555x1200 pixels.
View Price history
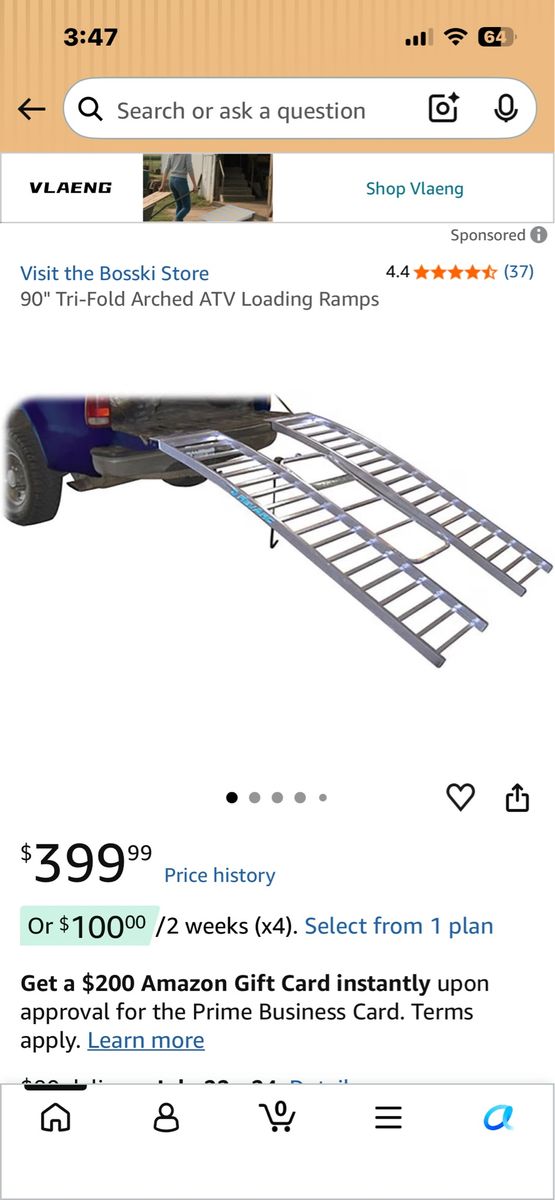[x=219, y=875]
